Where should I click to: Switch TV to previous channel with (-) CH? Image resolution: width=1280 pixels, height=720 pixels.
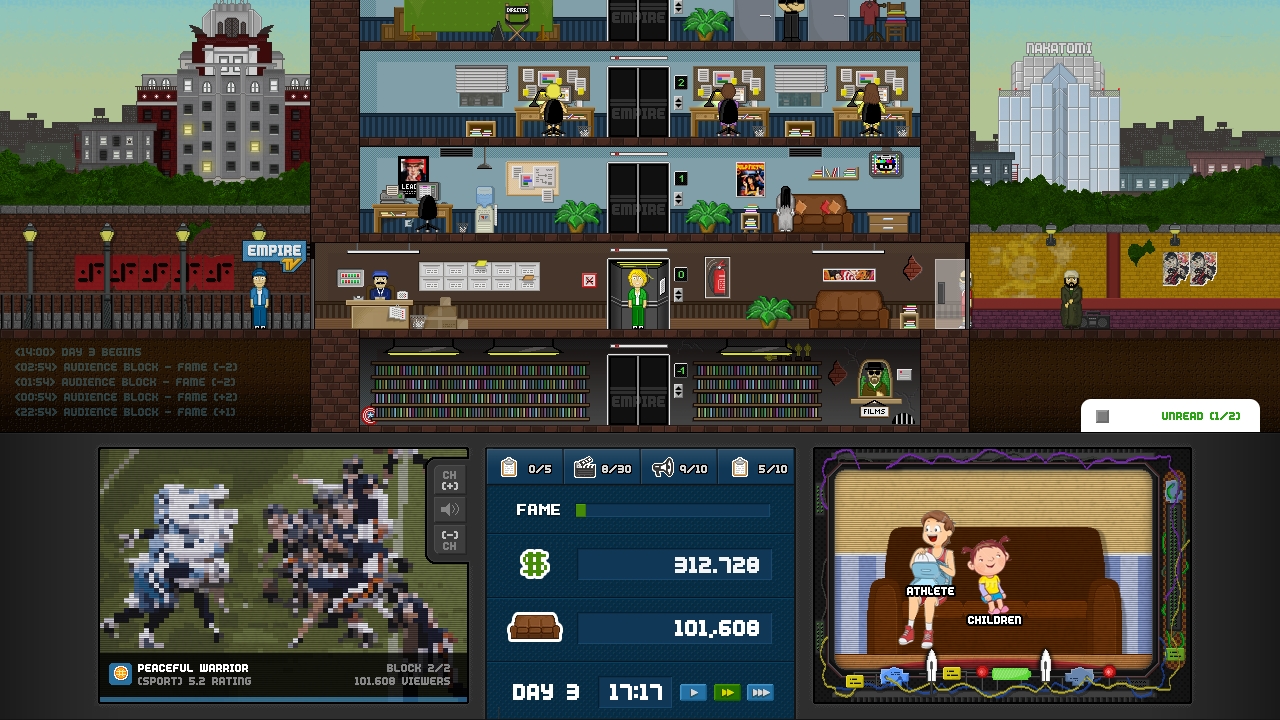coord(449,540)
